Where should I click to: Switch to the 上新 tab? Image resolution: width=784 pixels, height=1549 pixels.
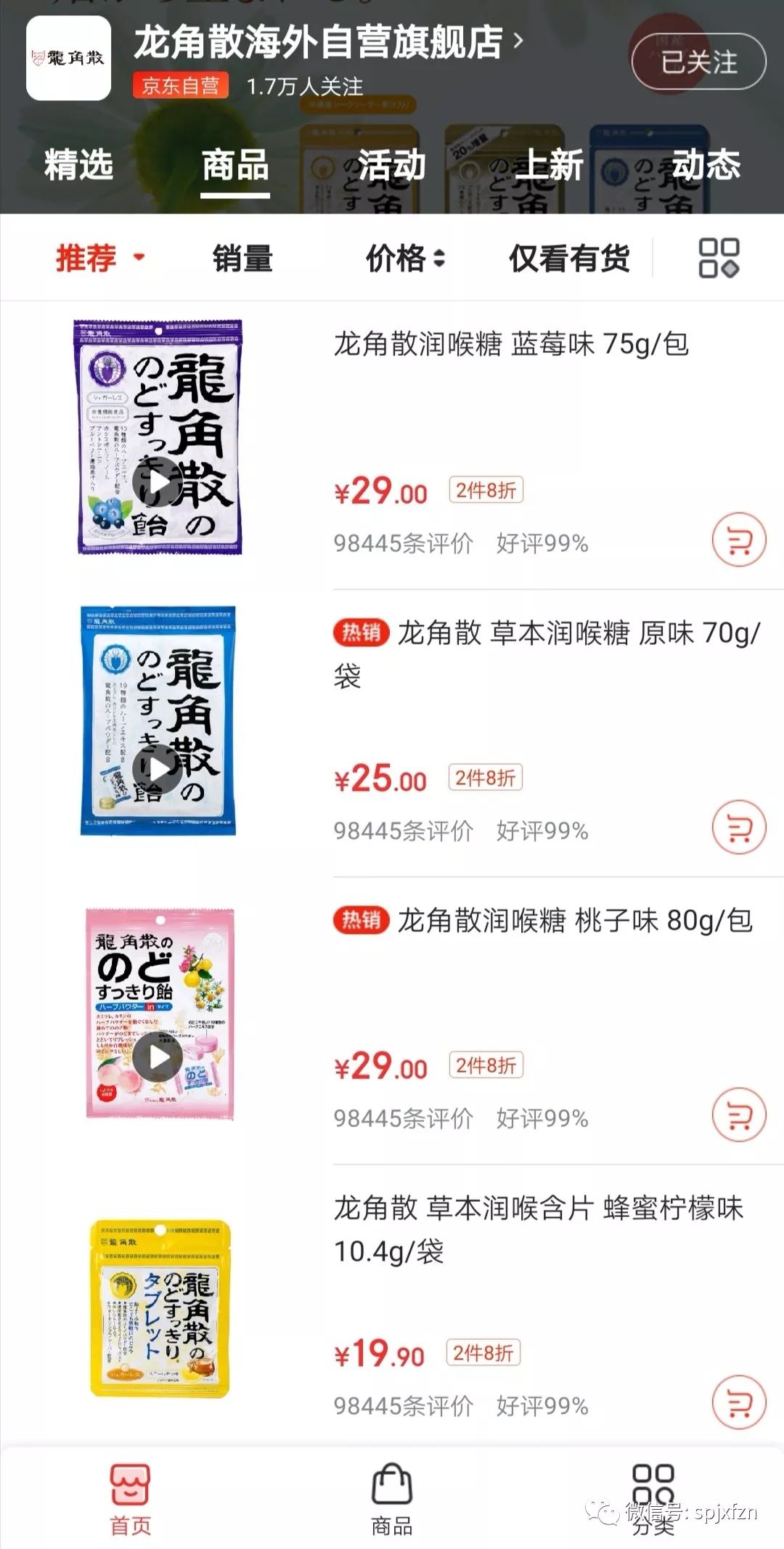(549, 166)
